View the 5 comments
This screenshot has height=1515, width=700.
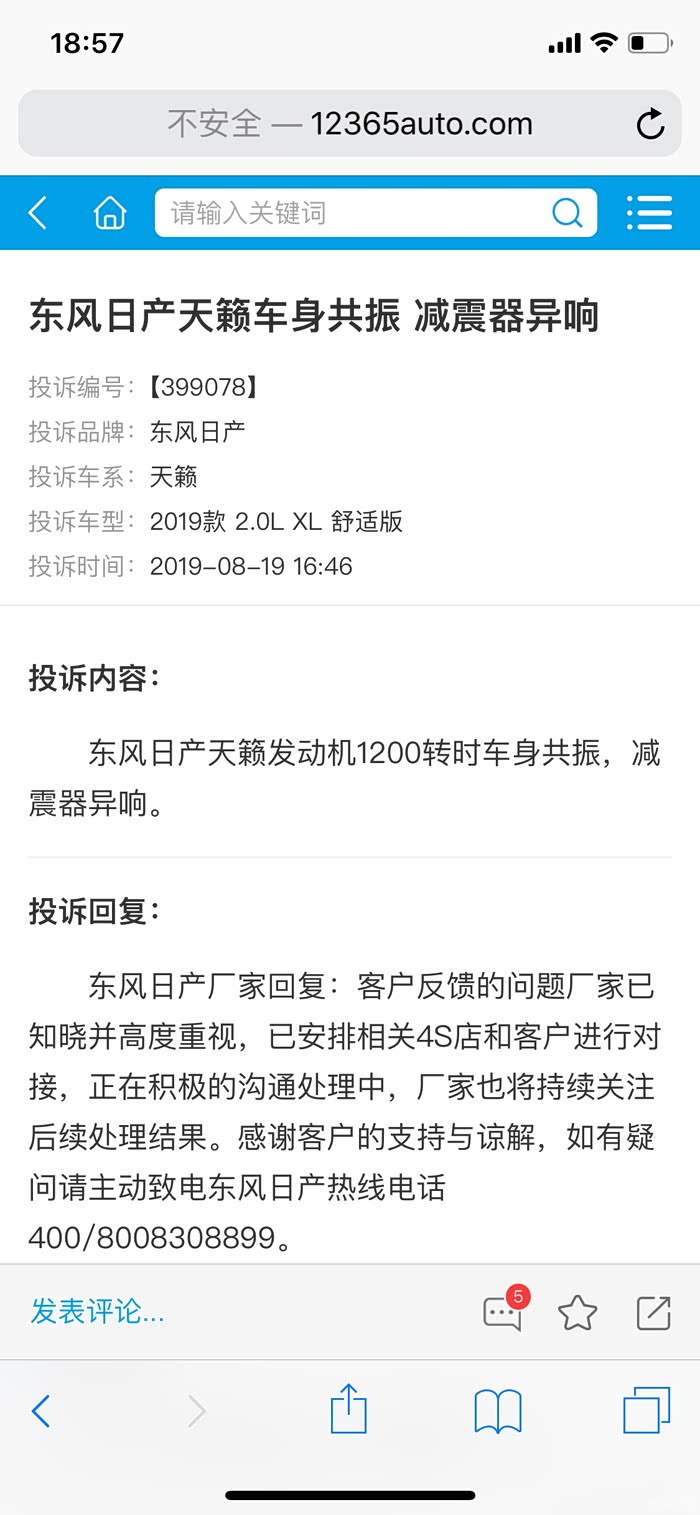(503, 1312)
